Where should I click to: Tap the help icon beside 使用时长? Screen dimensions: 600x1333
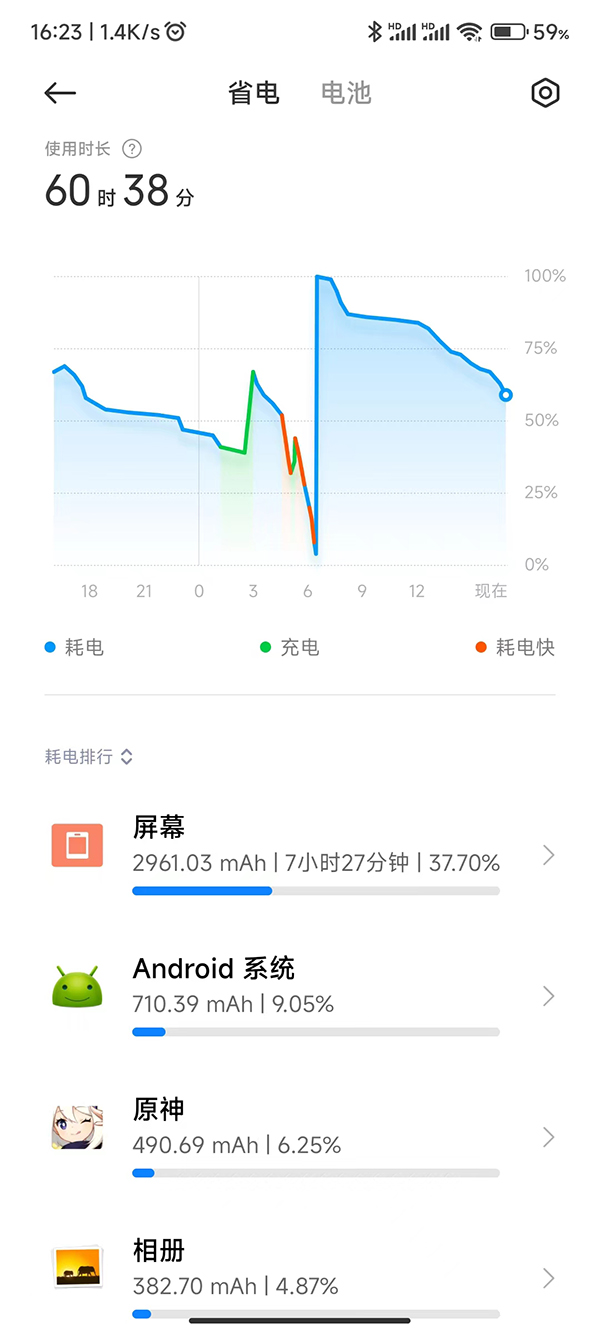click(x=132, y=149)
